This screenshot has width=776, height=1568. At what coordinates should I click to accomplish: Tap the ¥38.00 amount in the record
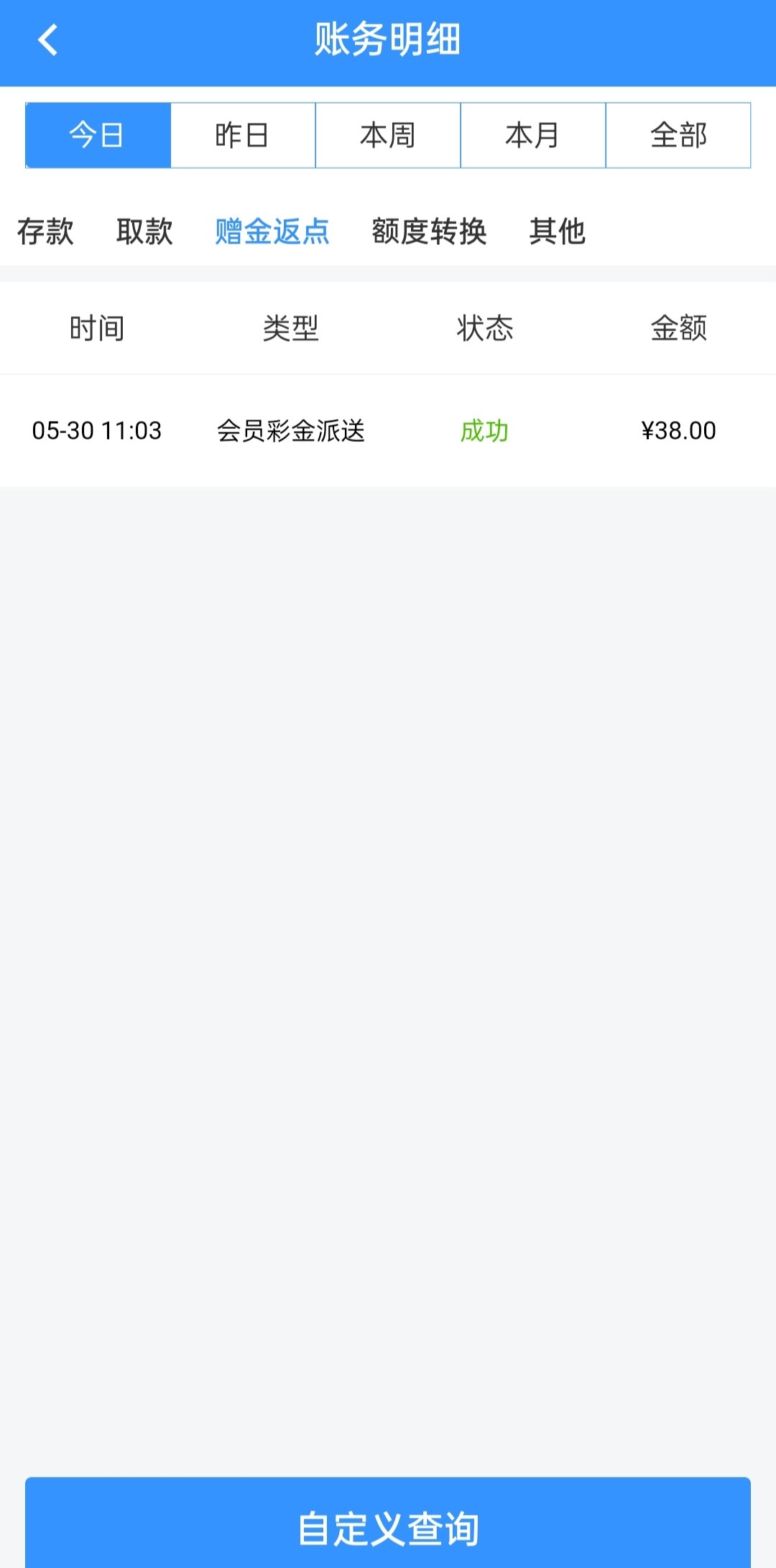[x=678, y=431]
